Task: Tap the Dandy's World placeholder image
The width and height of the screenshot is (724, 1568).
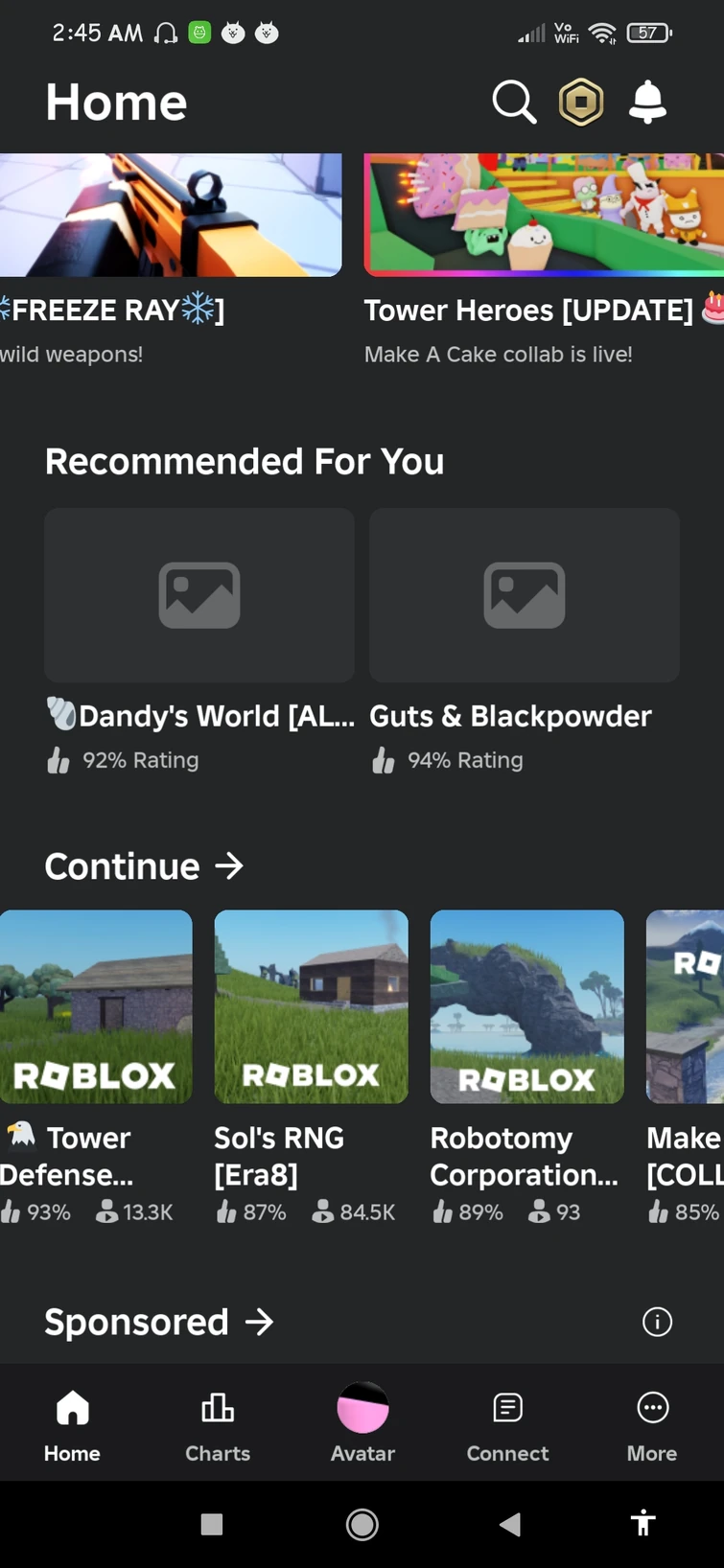Action: tap(199, 595)
